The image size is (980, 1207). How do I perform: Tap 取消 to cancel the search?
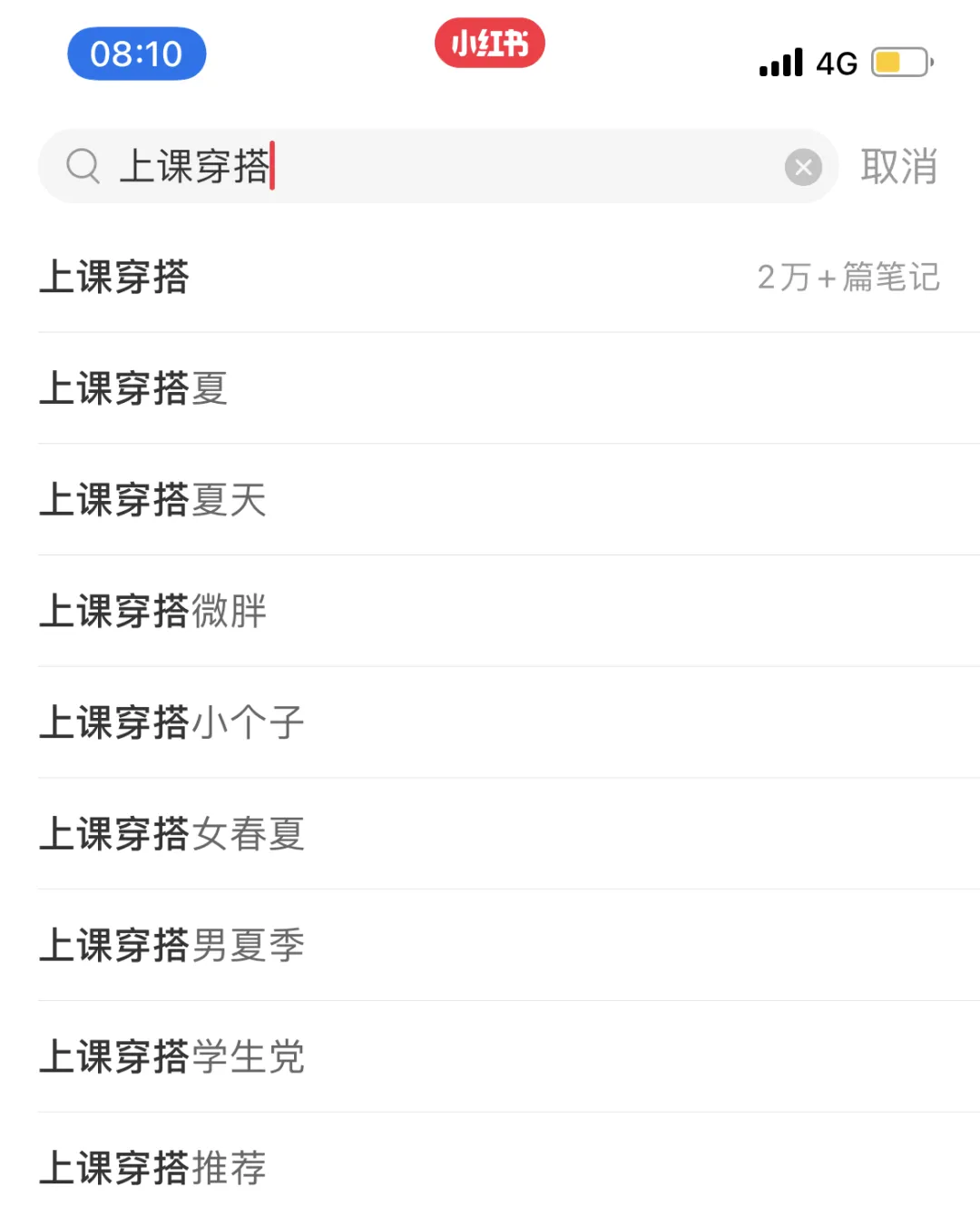click(898, 167)
